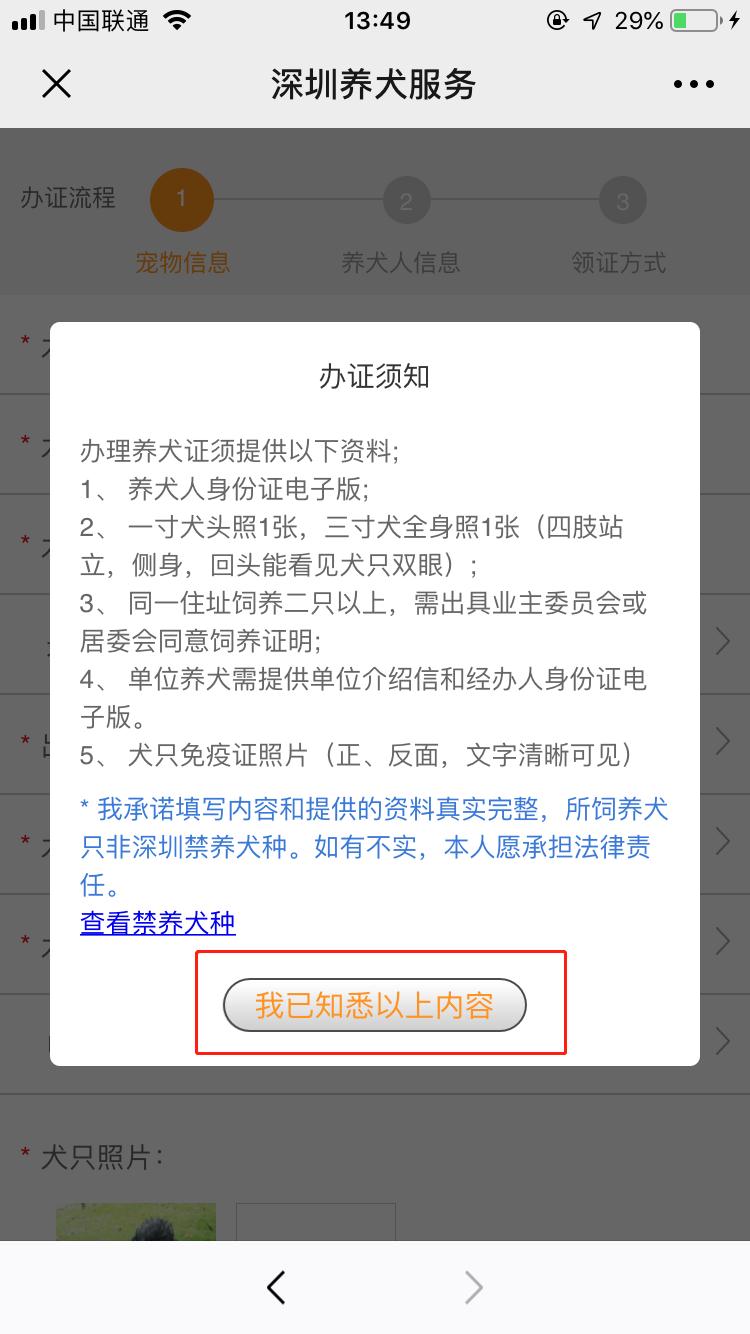
Task: Open the 查看禁养犬种 link
Action: 158,923
